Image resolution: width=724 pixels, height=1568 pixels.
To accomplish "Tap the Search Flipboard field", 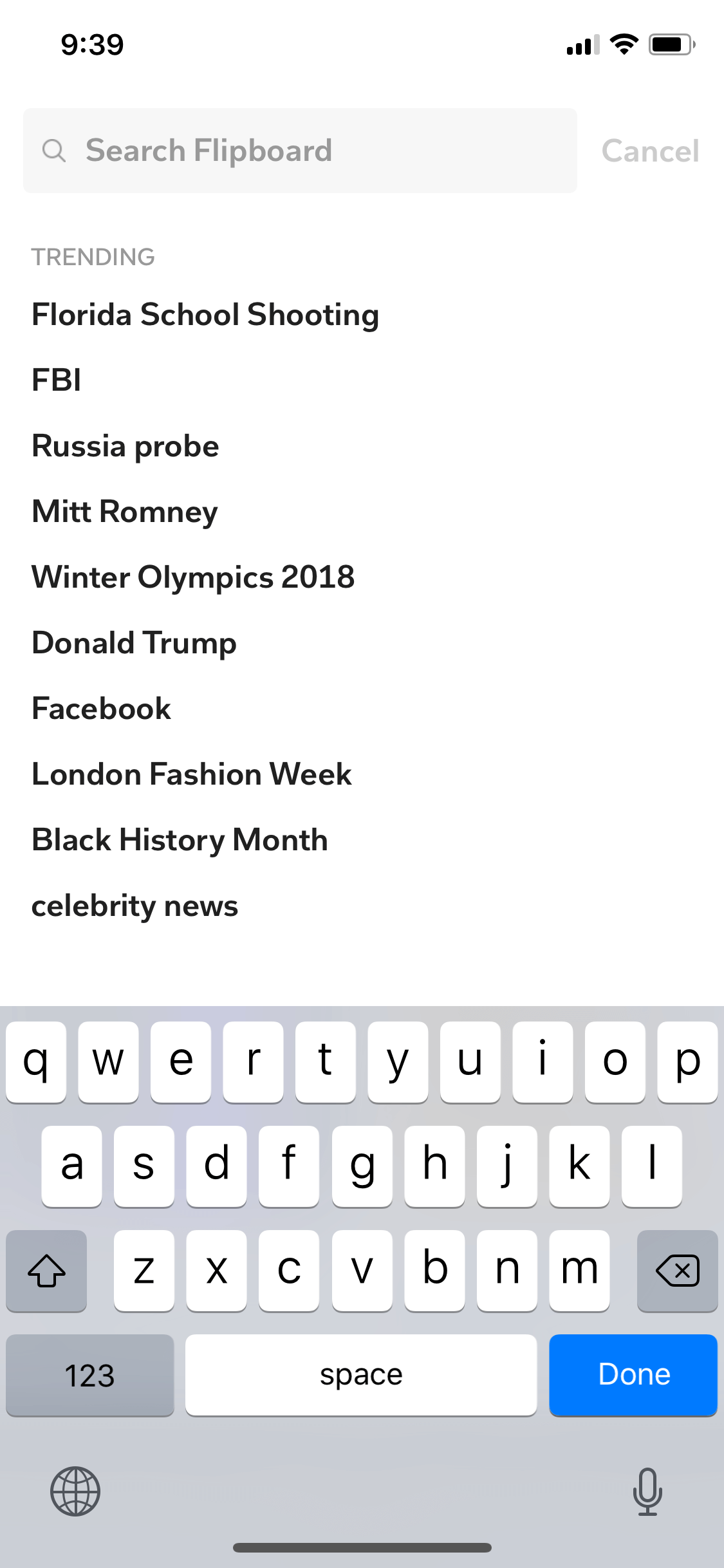I will pos(300,151).
